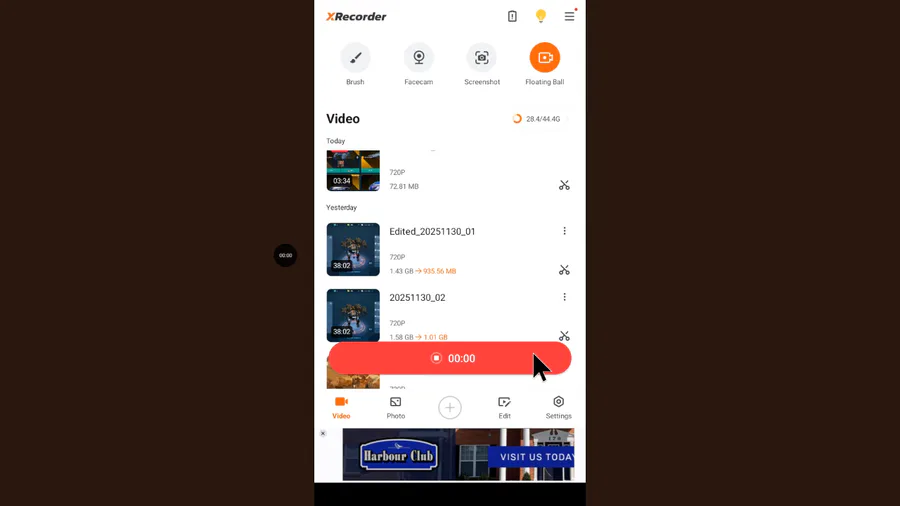The width and height of the screenshot is (900, 506).
Task: Switch to the Photo tab
Action: [x=395, y=407]
